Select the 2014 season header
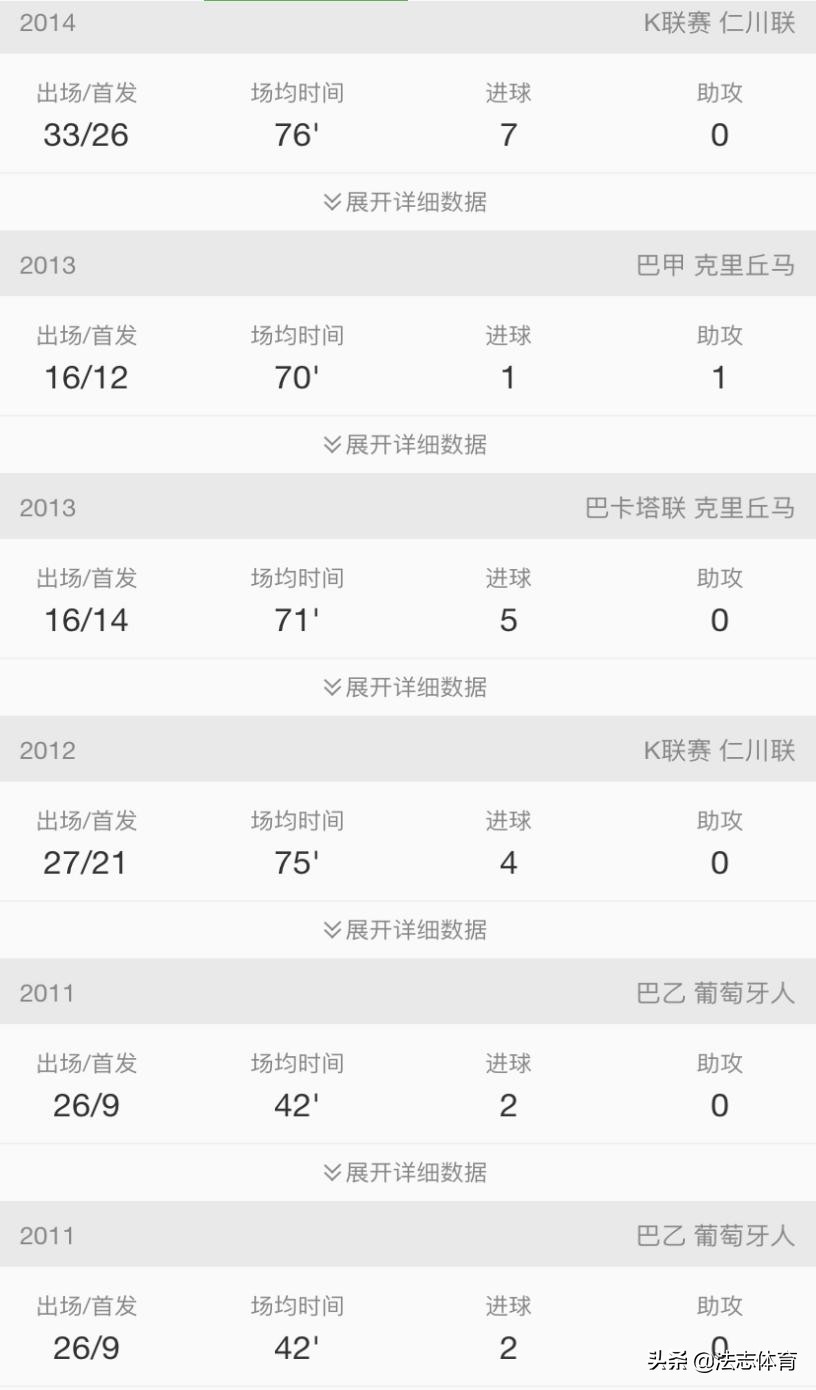Screen dimensions: 816x1390 (x=46, y=23)
